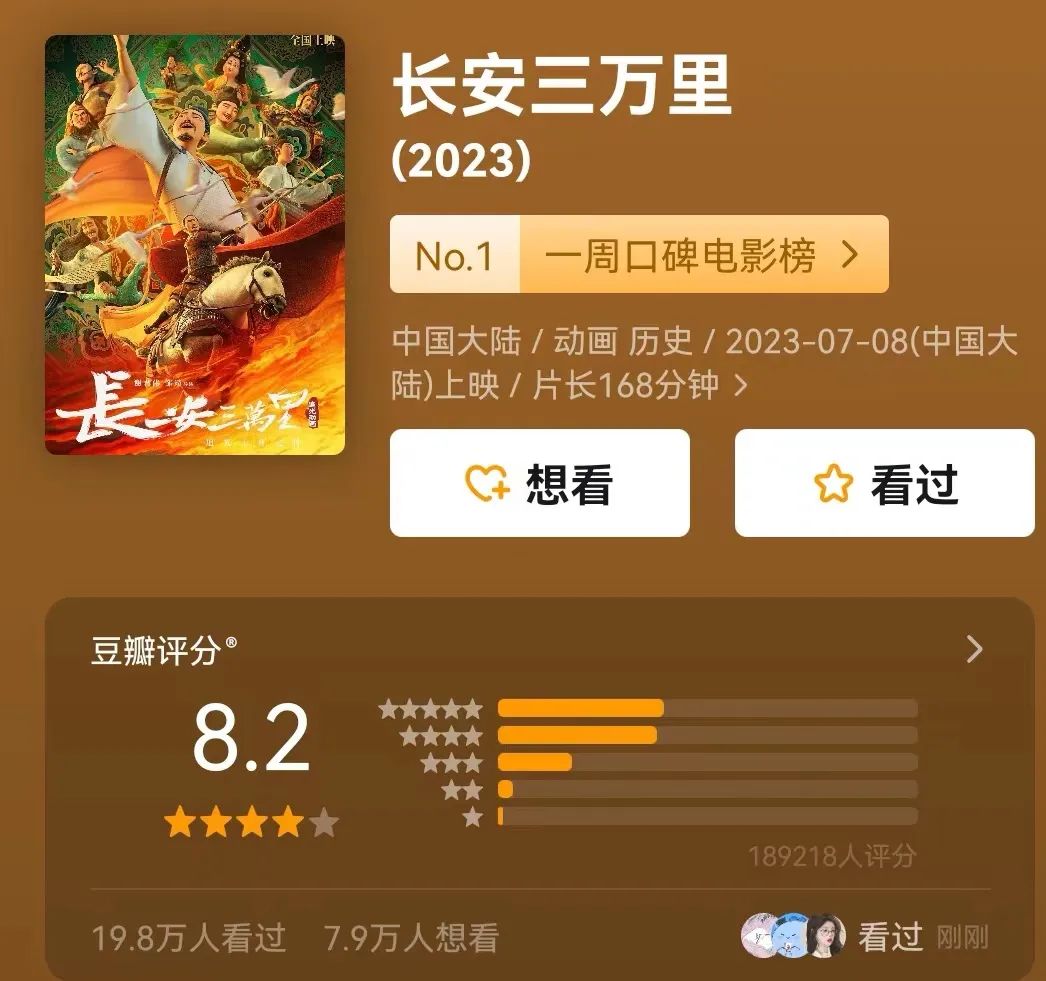This screenshot has height=981, width=1046.
Task: Mark the movie as 想看
Action: (539, 483)
